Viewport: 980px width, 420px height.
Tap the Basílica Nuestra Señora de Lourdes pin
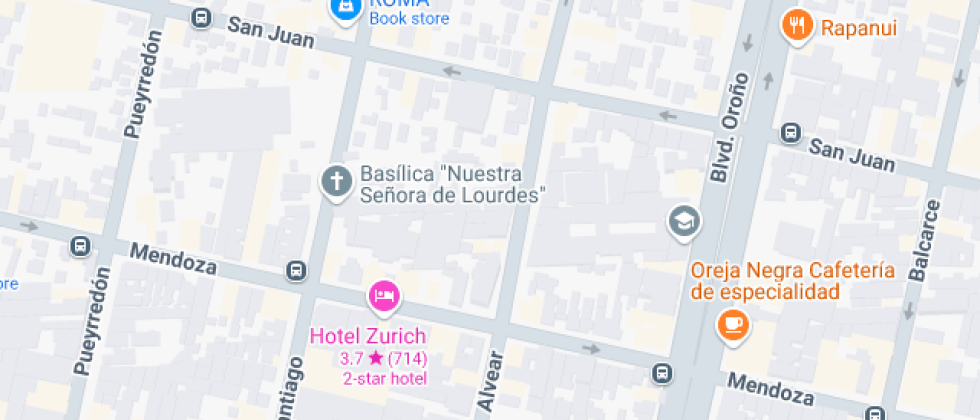click(337, 182)
